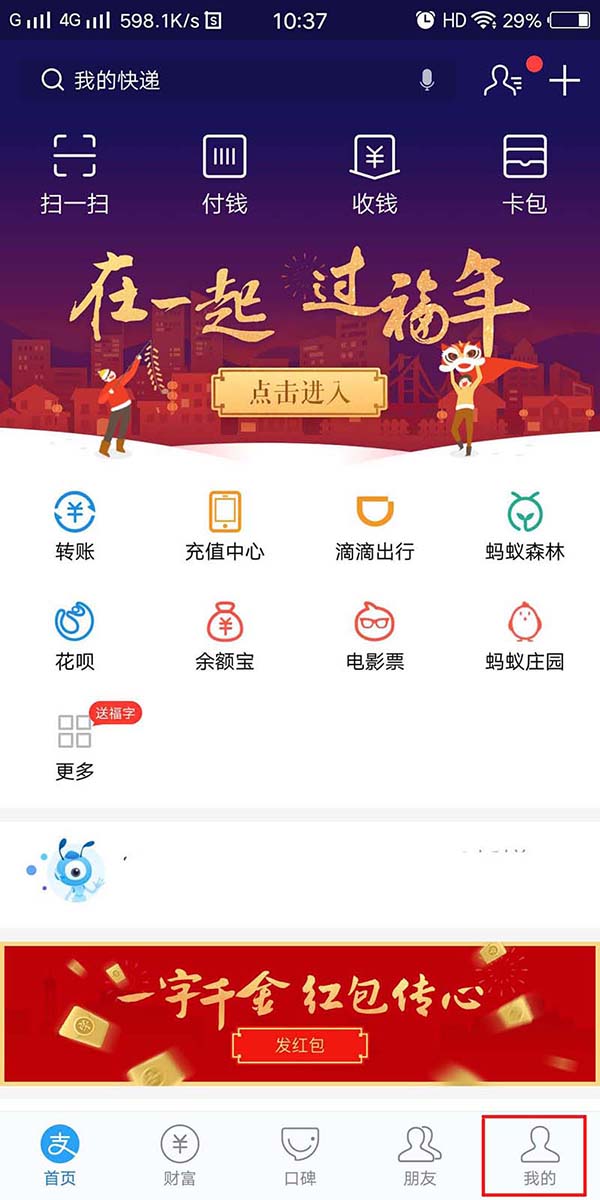Open the contacts icon with red dot
Screen dimensions: 600x1200
[x=502, y=80]
